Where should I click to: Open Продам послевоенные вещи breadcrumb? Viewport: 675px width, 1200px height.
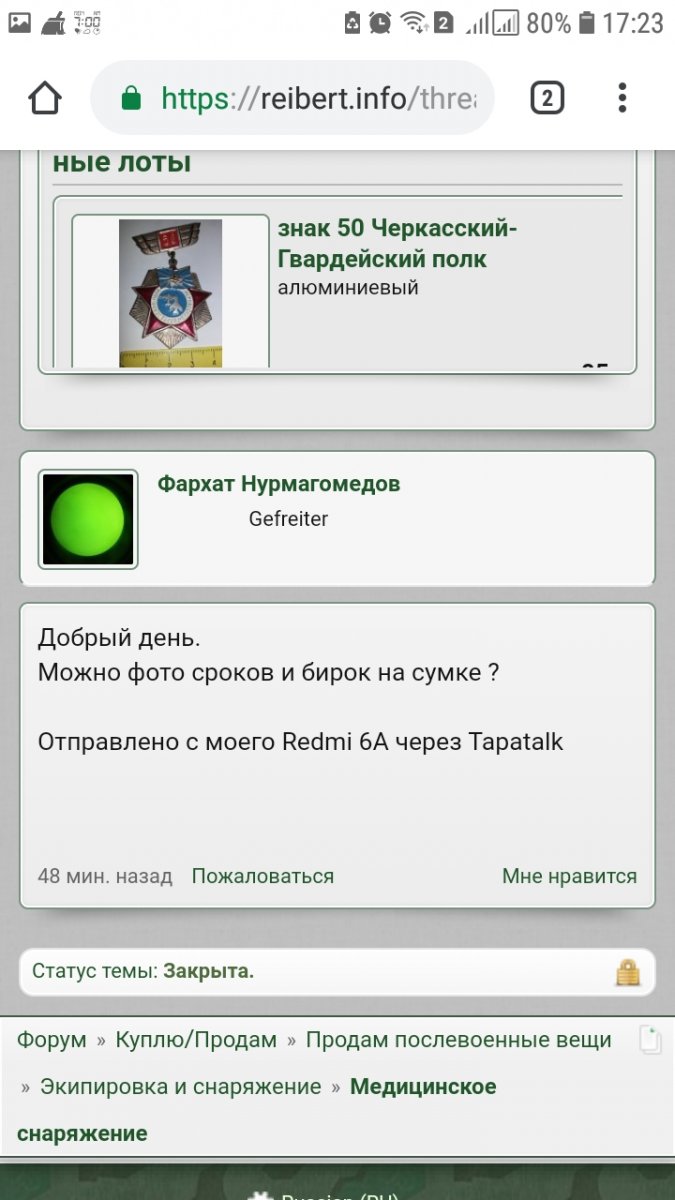click(459, 1040)
